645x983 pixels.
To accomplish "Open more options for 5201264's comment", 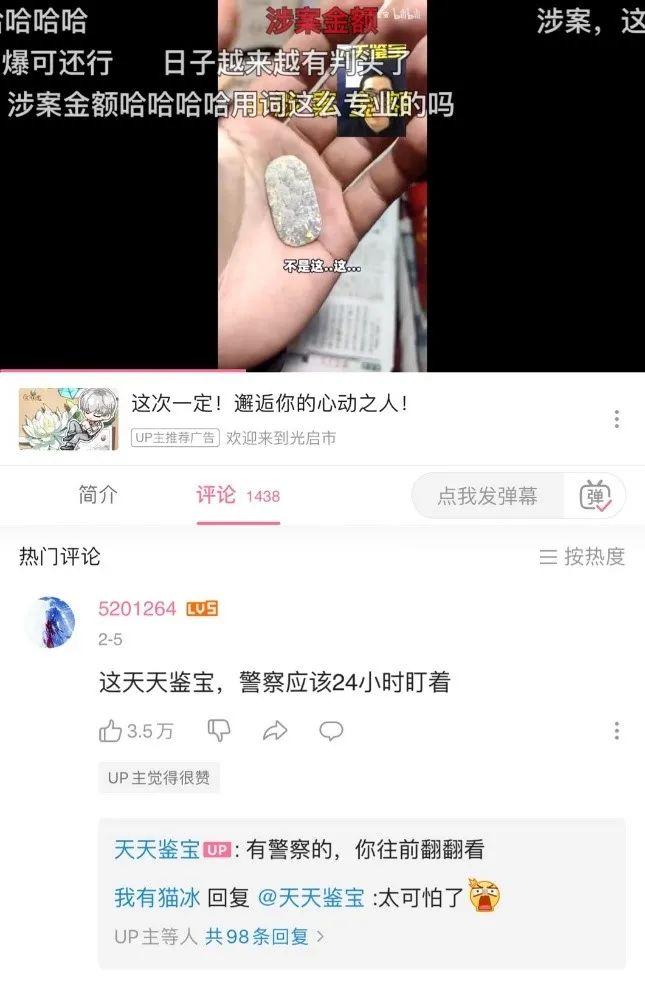I will coord(616,732).
